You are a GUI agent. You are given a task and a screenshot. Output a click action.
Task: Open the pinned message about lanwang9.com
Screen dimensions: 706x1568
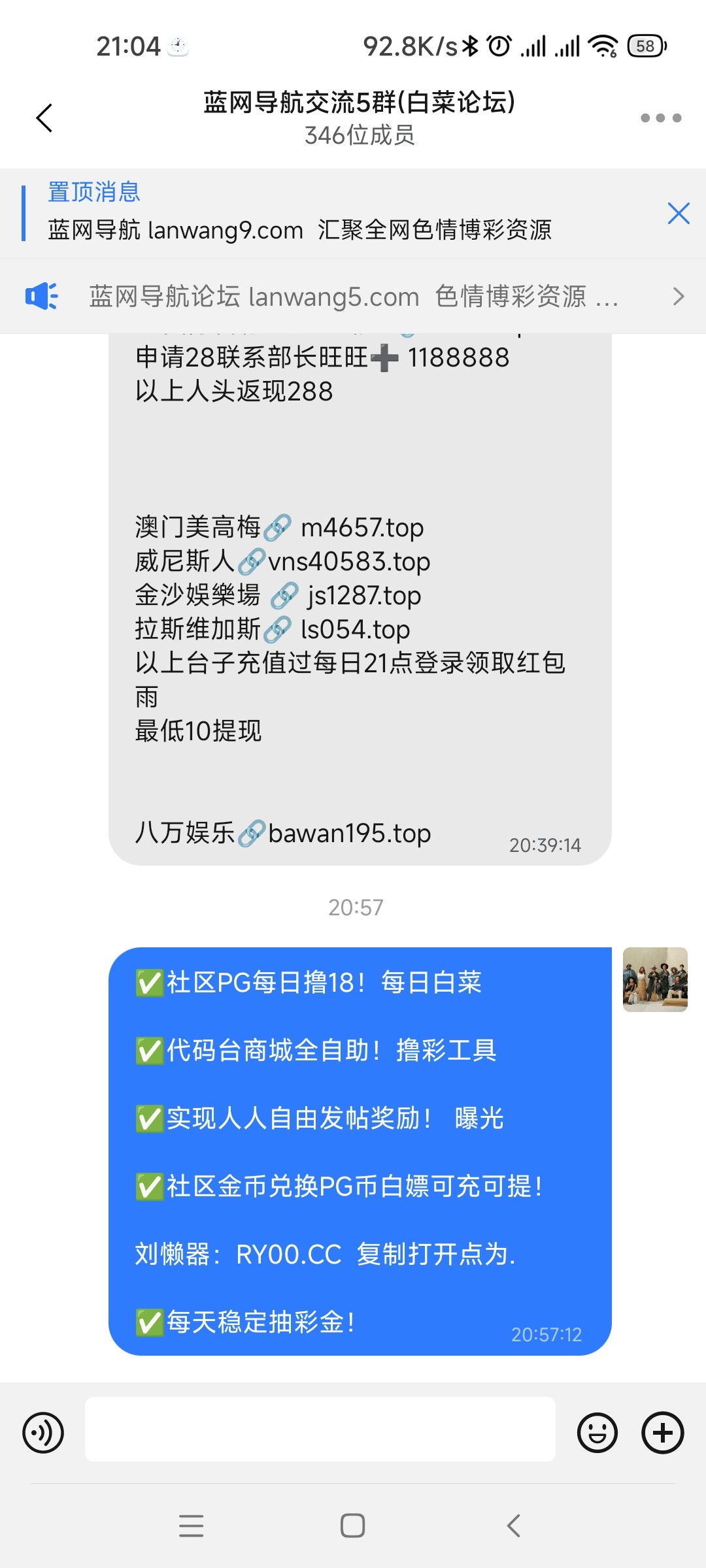point(301,230)
